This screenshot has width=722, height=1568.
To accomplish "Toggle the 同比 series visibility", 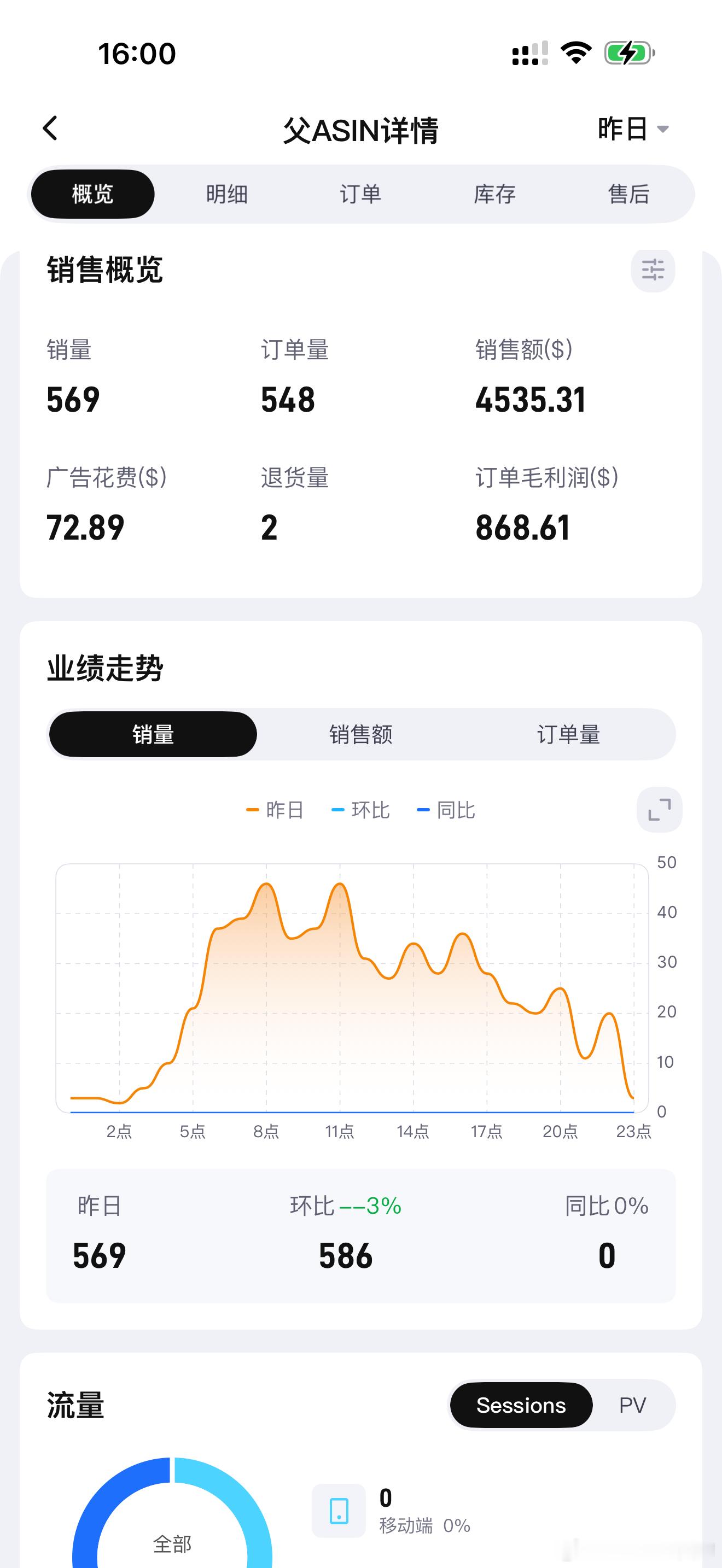I will (x=446, y=810).
